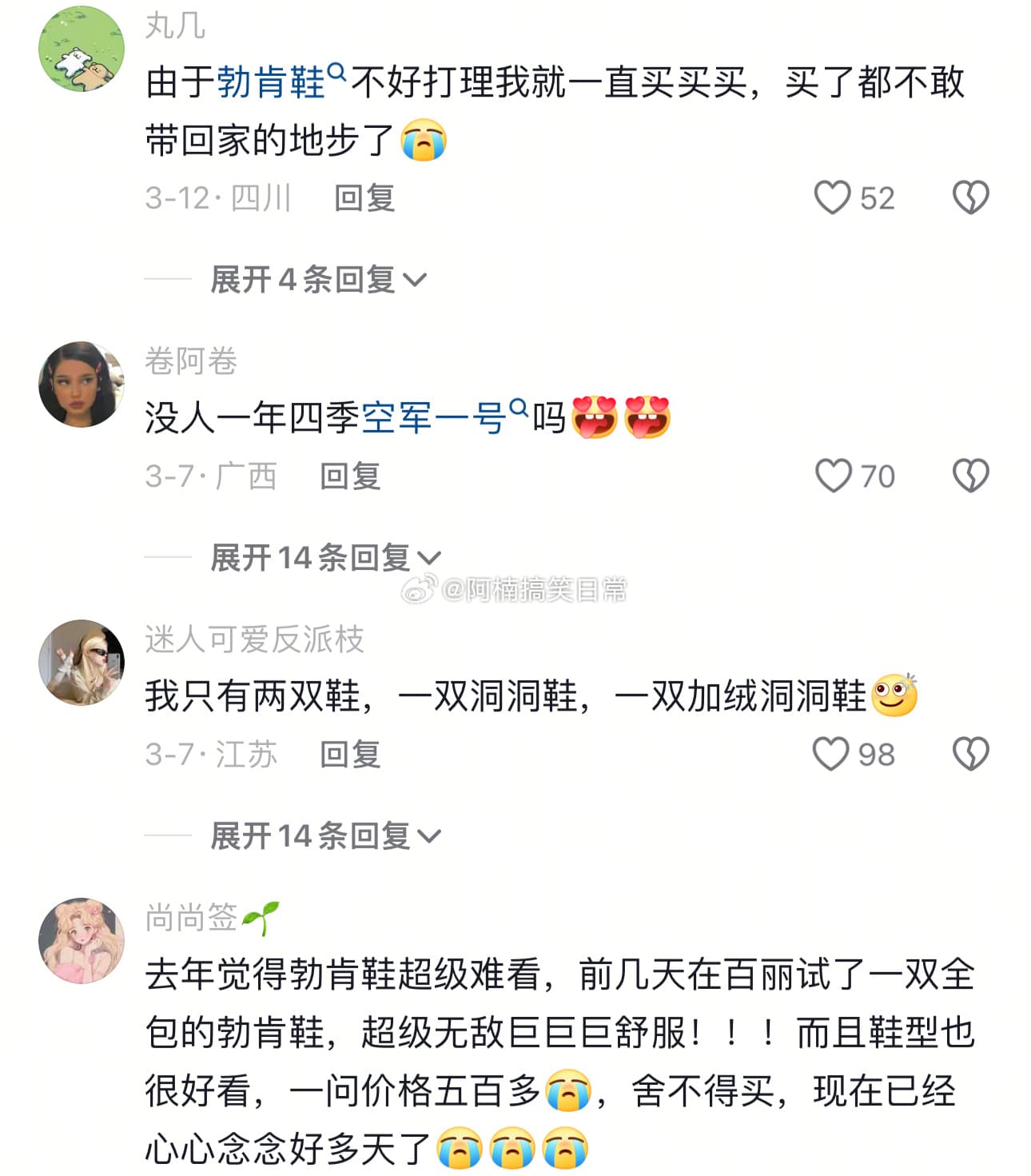This screenshot has height=1176, width=1031.
Task: Open the 空军一号 search link
Action: 434,417
